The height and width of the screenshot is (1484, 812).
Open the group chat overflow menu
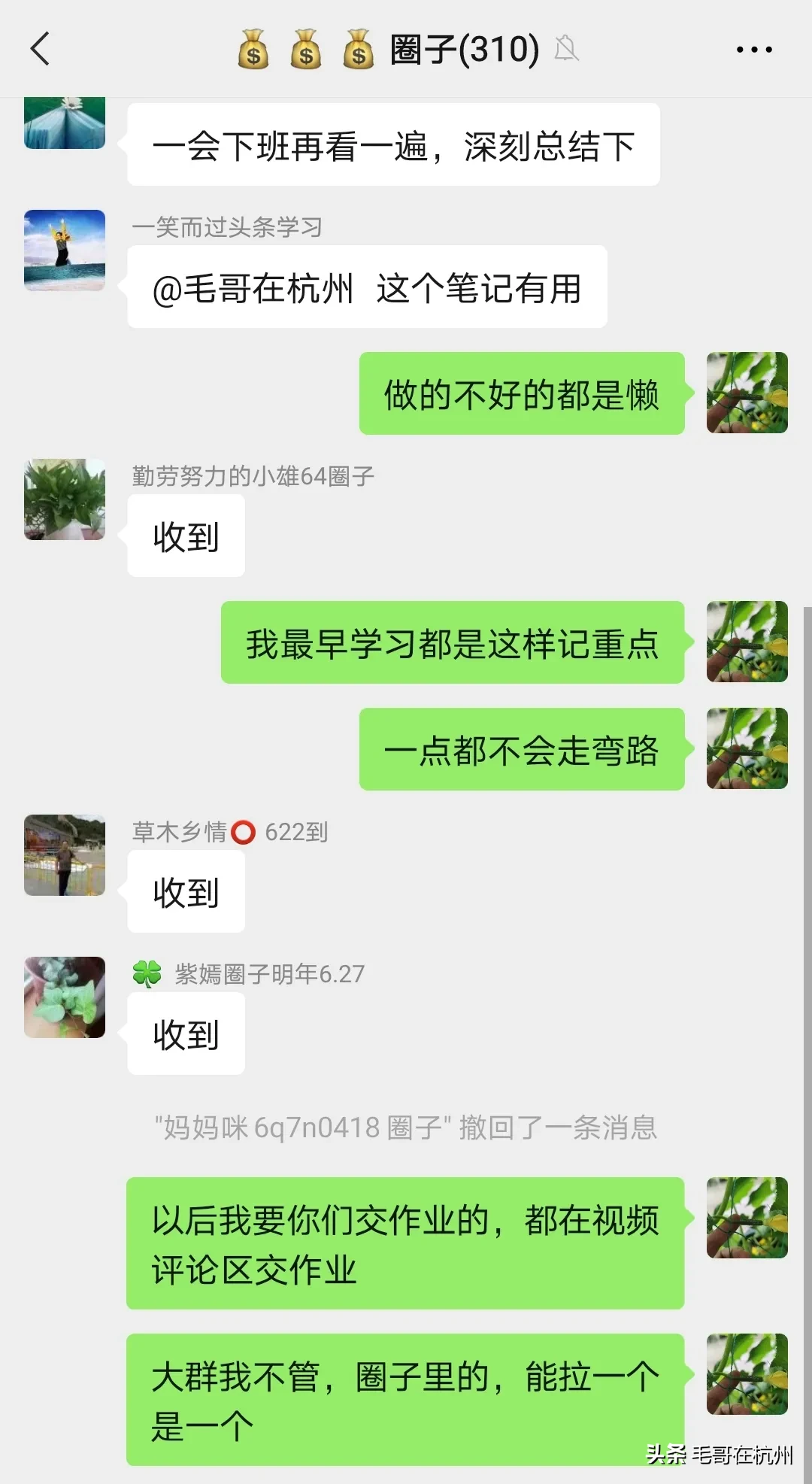tap(753, 50)
